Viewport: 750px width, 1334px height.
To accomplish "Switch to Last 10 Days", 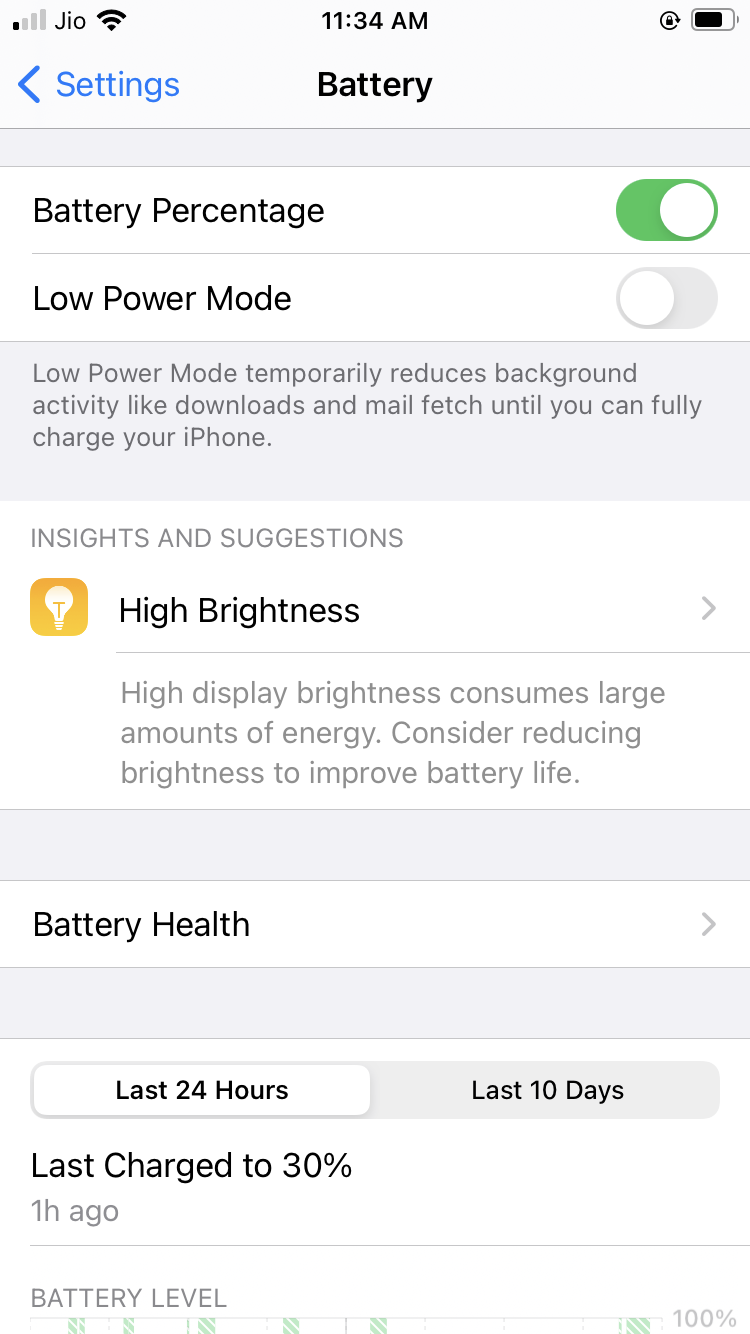I will (x=547, y=1090).
